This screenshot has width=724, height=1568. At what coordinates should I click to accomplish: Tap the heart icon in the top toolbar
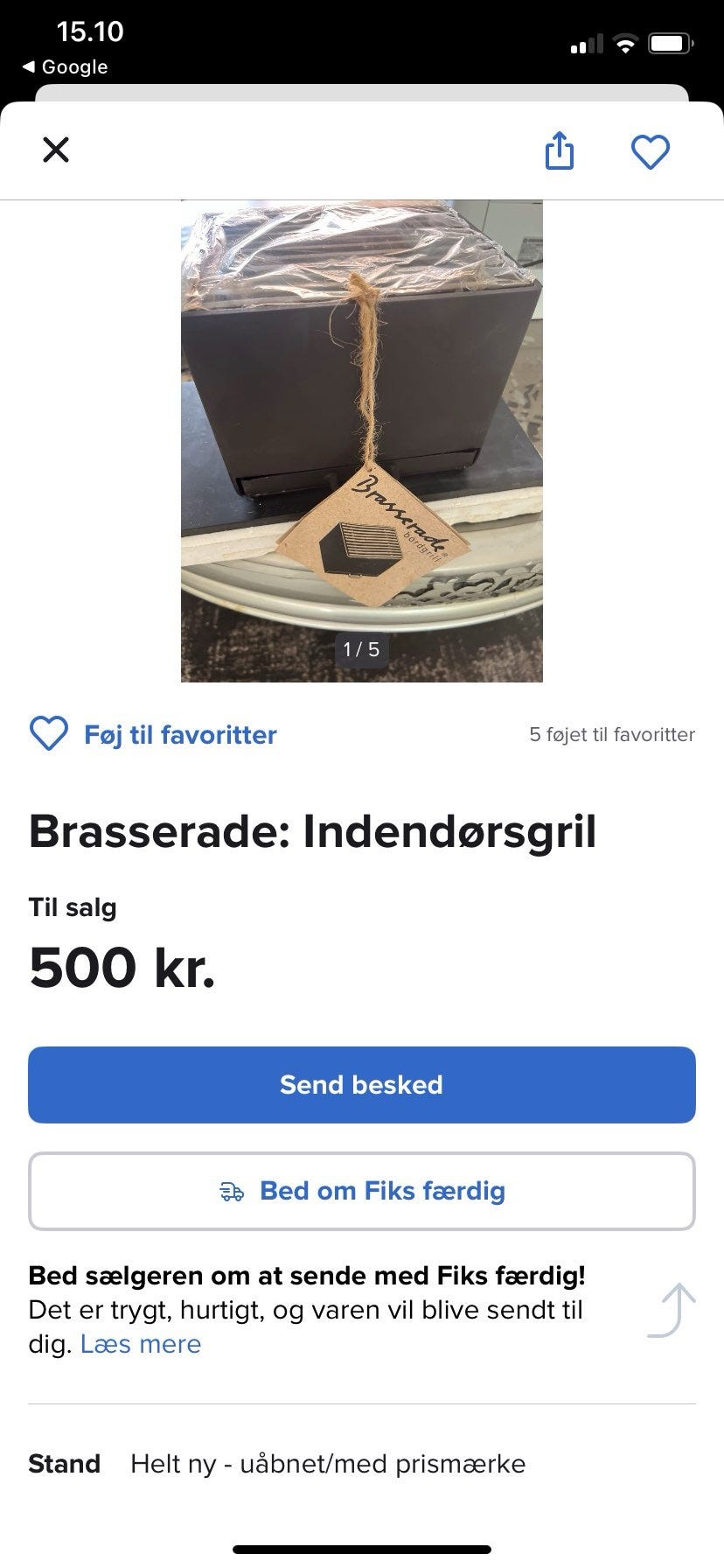click(651, 150)
